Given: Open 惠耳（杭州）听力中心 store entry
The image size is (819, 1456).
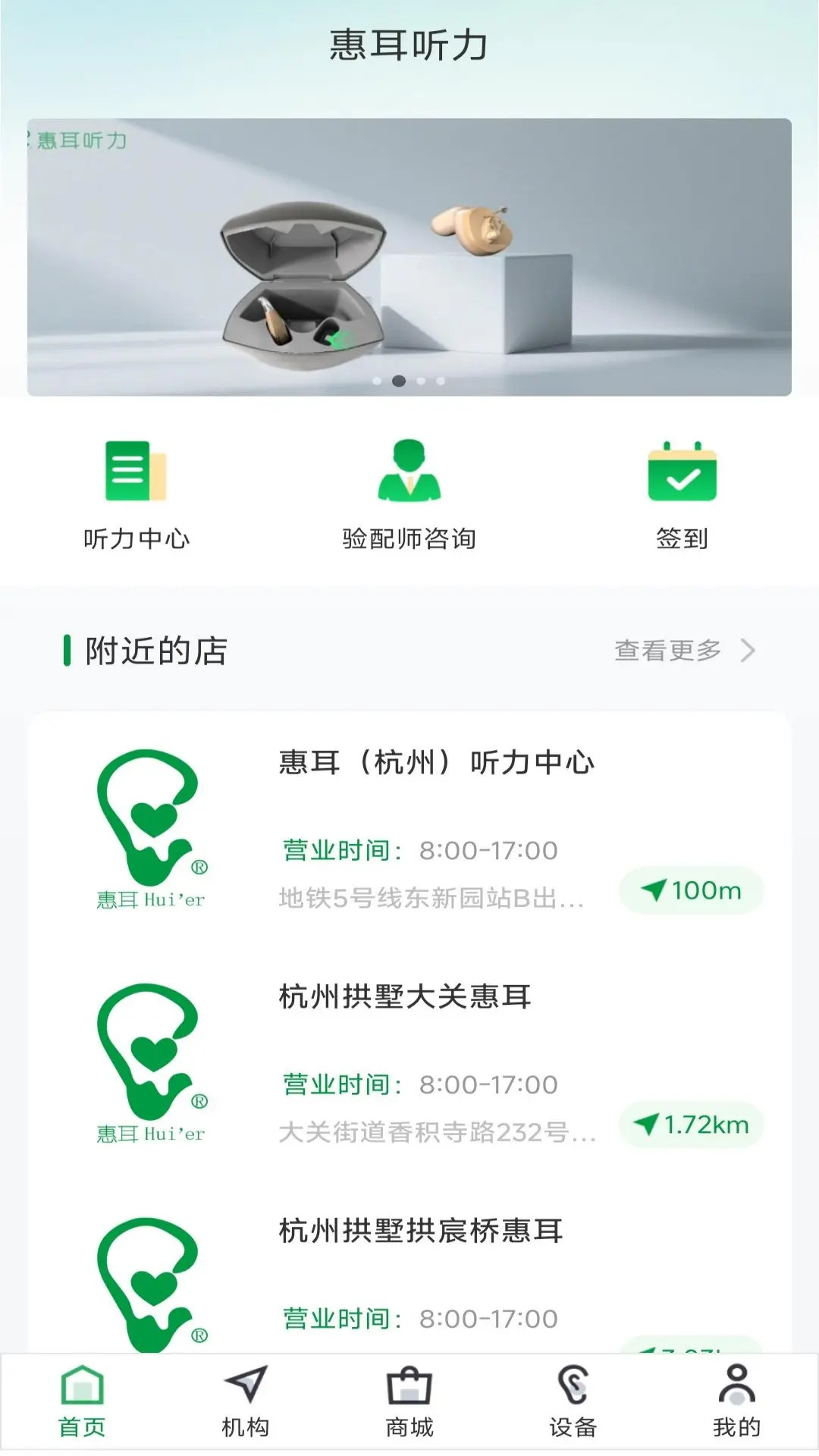Looking at the screenshot, I should (x=436, y=764).
